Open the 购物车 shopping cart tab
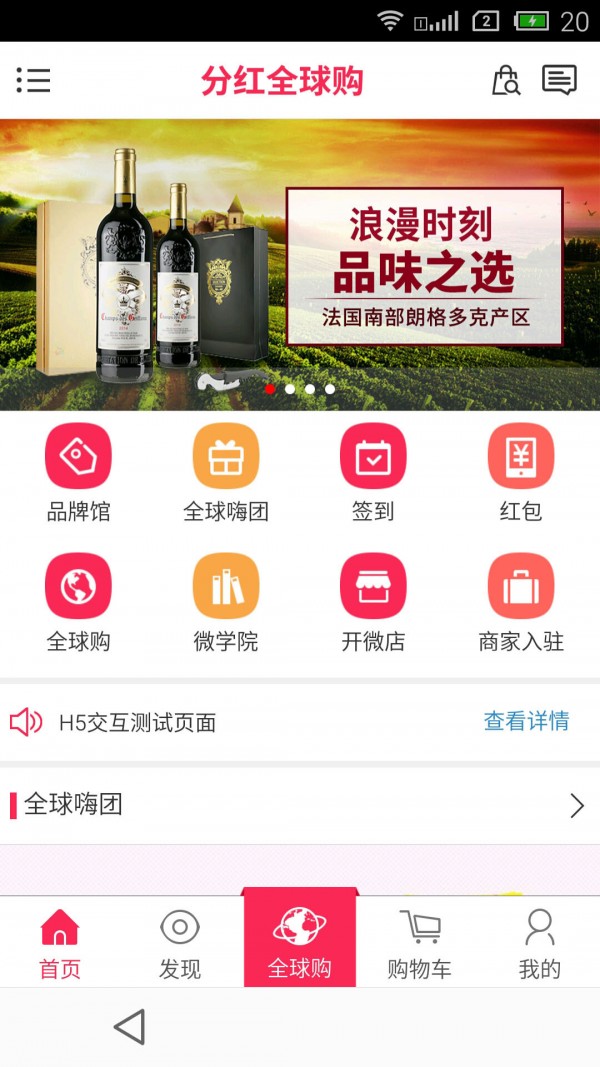Screen dimensions: 600x1067 pos(420,943)
